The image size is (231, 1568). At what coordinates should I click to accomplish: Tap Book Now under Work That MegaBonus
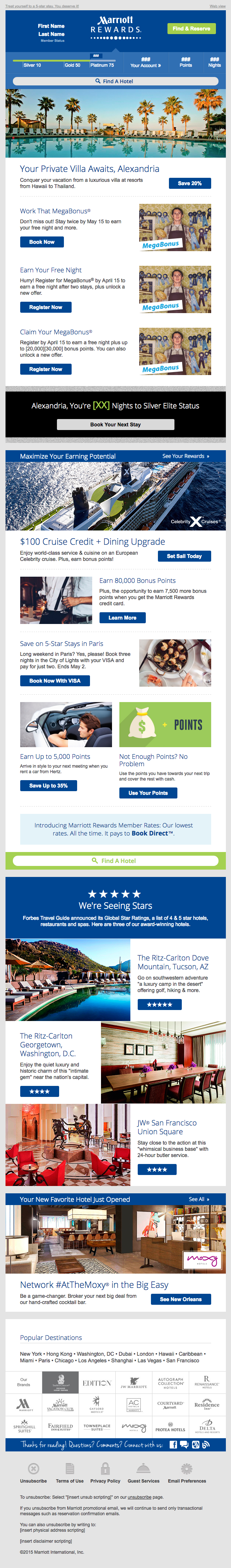click(x=41, y=242)
